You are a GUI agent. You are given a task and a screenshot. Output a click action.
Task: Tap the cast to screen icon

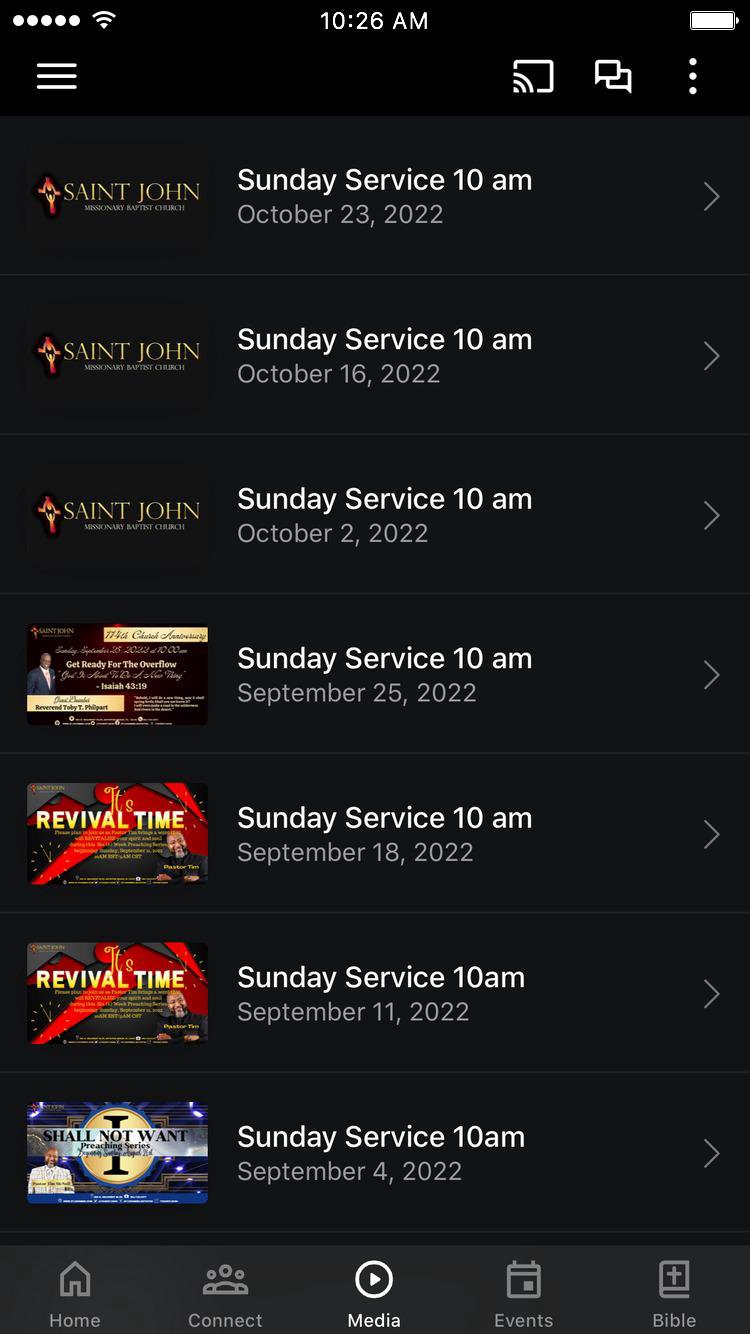533,77
